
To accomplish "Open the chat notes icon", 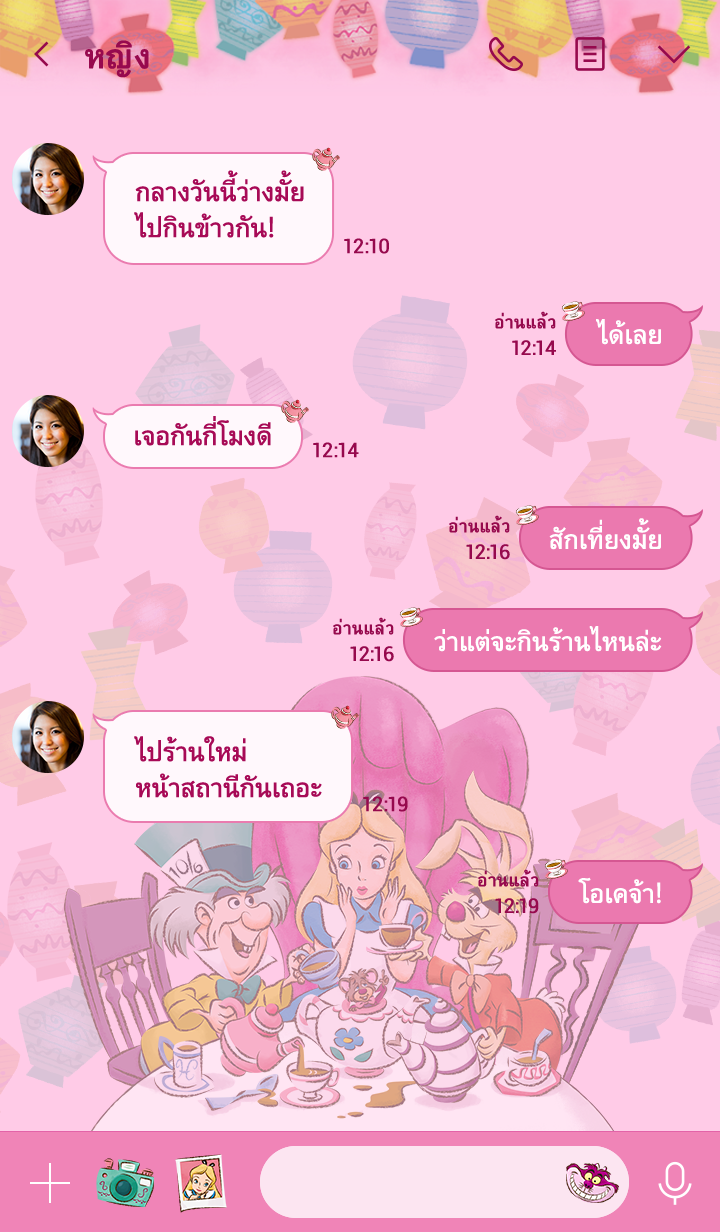I will [x=590, y=54].
